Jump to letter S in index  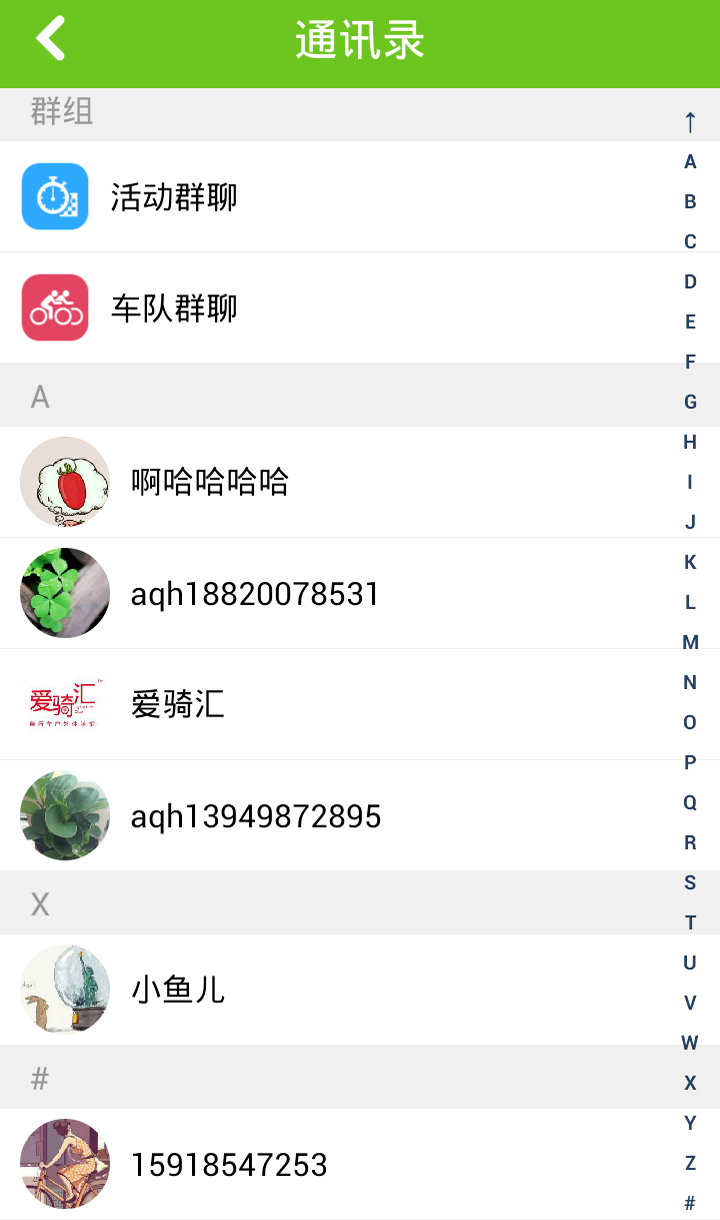(x=690, y=883)
